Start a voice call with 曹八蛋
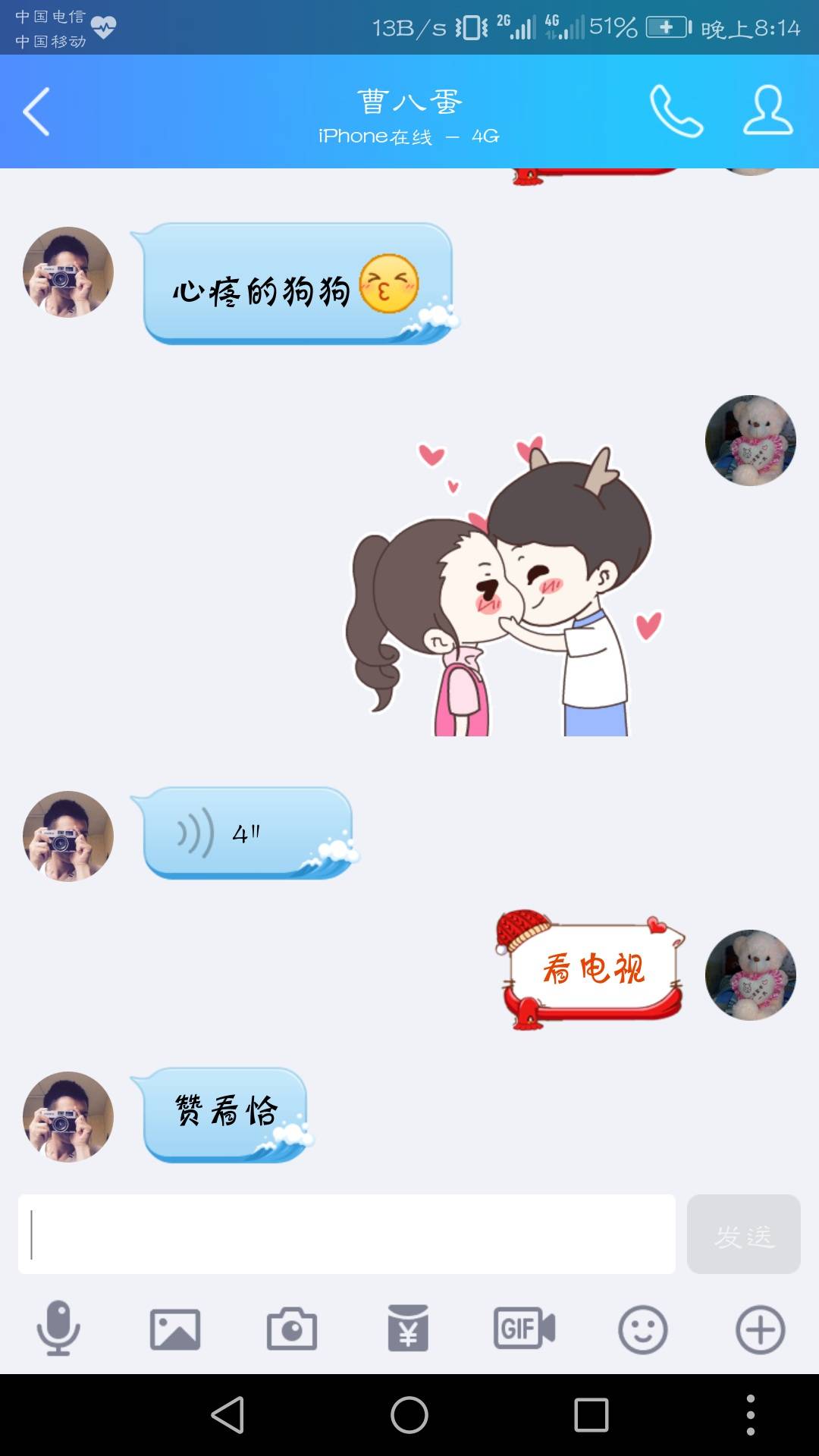Screen dimensions: 819x1456 (676, 111)
